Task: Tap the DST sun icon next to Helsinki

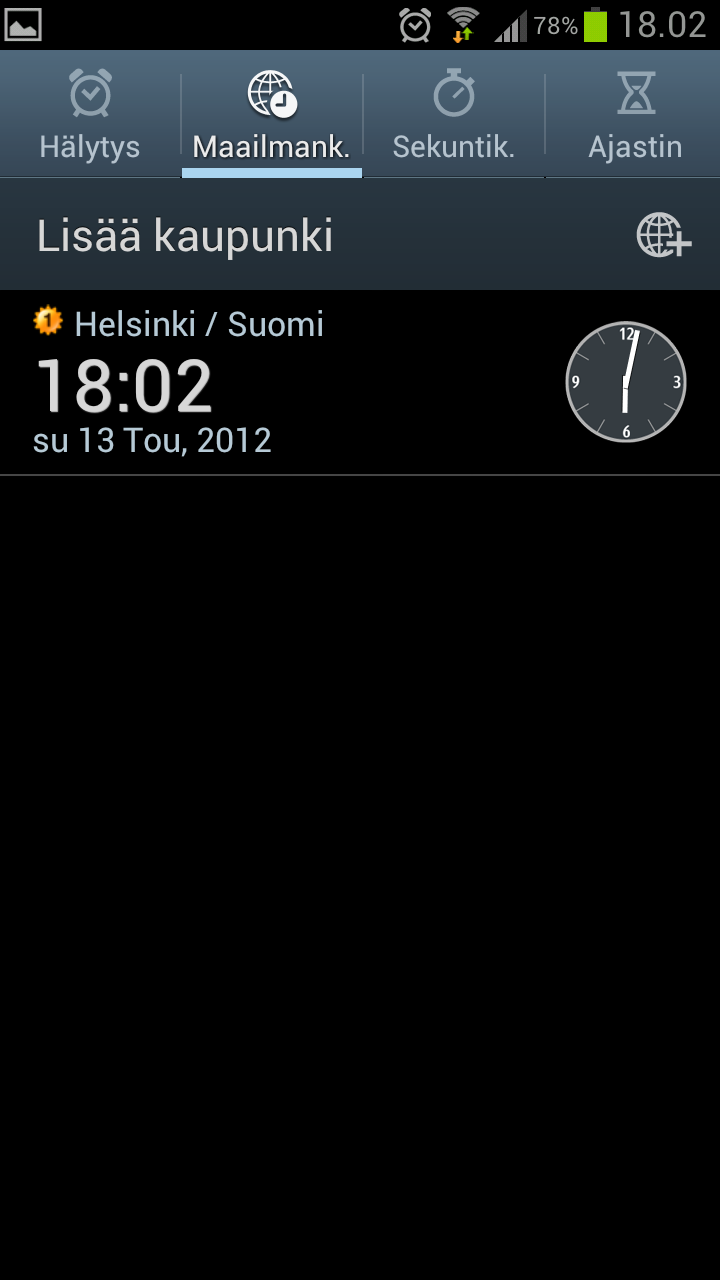Action: click(x=48, y=321)
